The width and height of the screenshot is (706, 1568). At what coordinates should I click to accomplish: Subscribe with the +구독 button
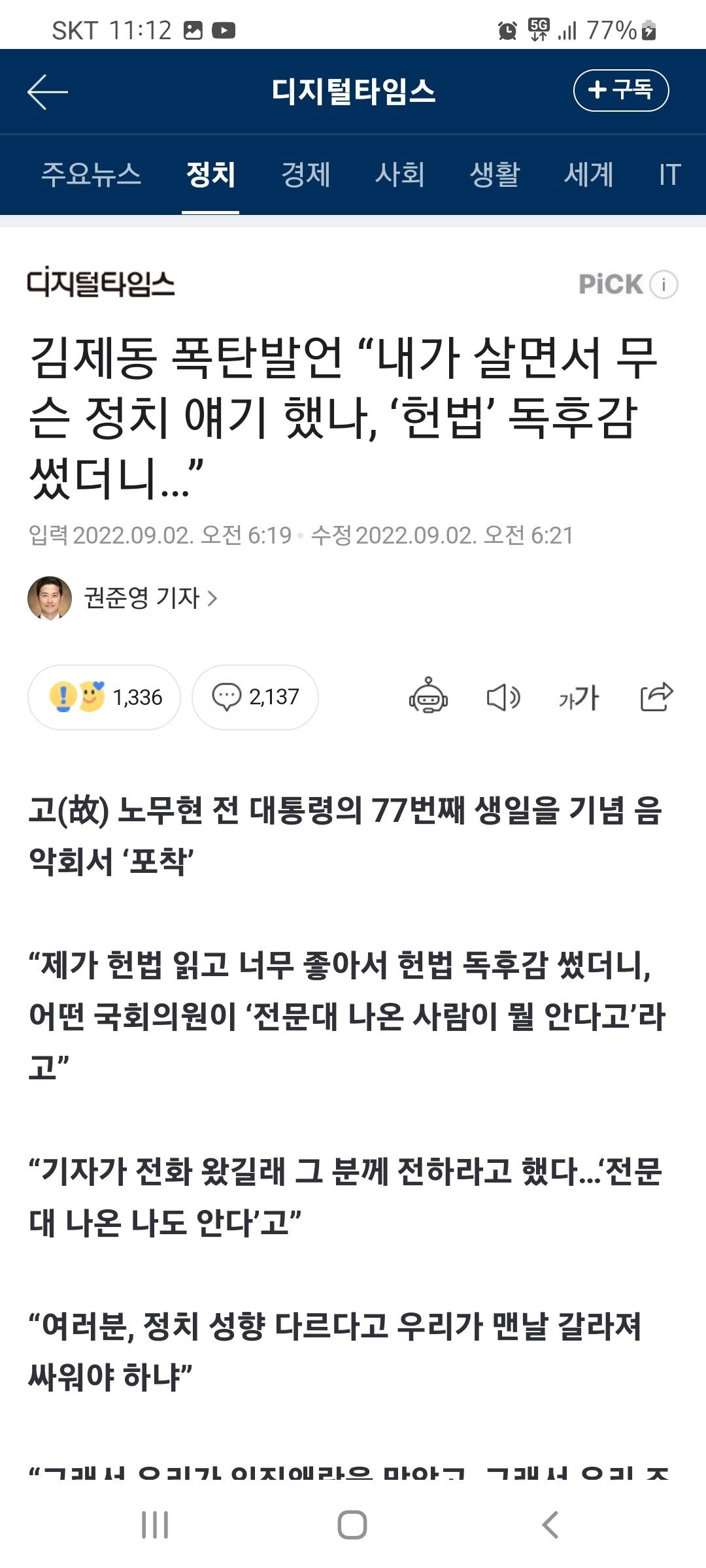tap(620, 90)
